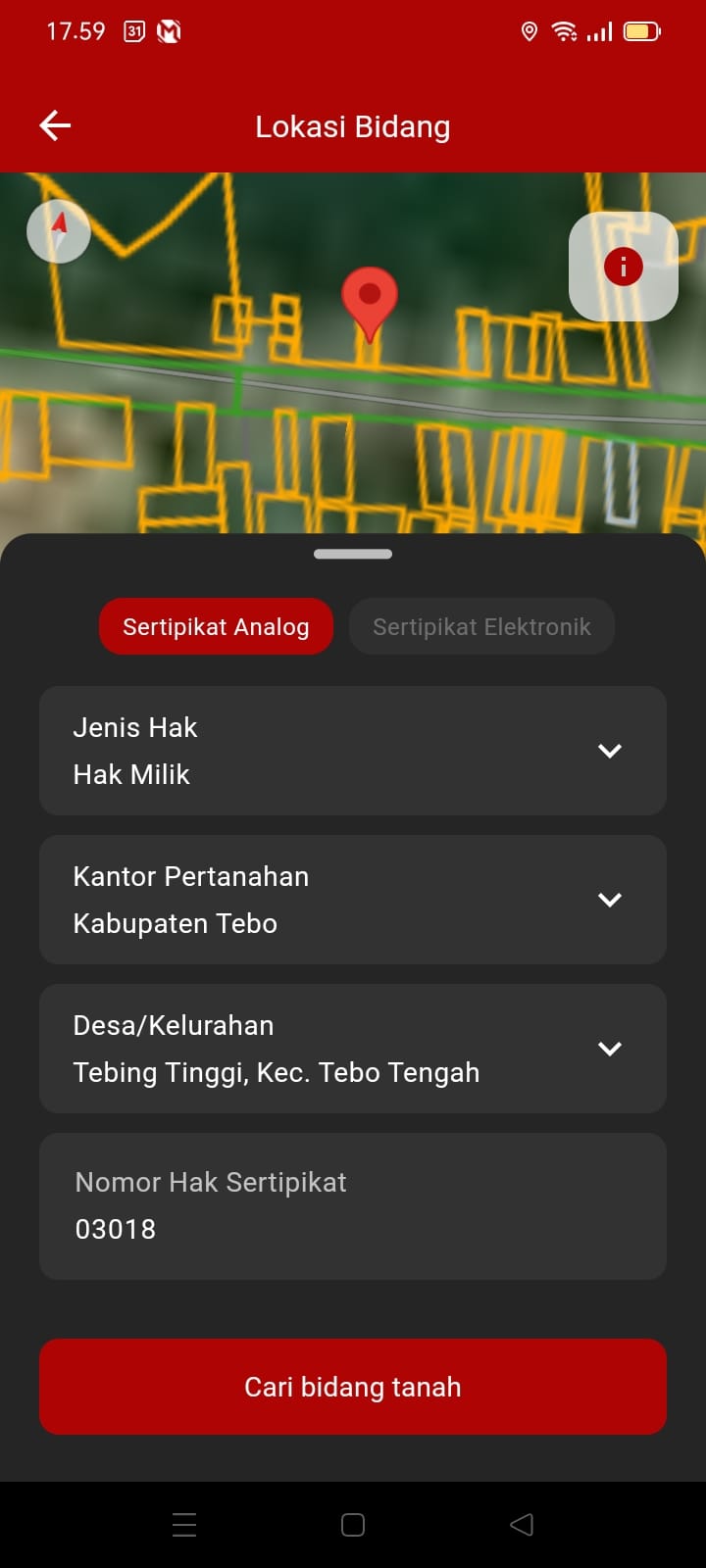Viewport: 706px width, 1568px height.
Task: Go back from Lokasi Bidang screen
Action: coord(55,125)
